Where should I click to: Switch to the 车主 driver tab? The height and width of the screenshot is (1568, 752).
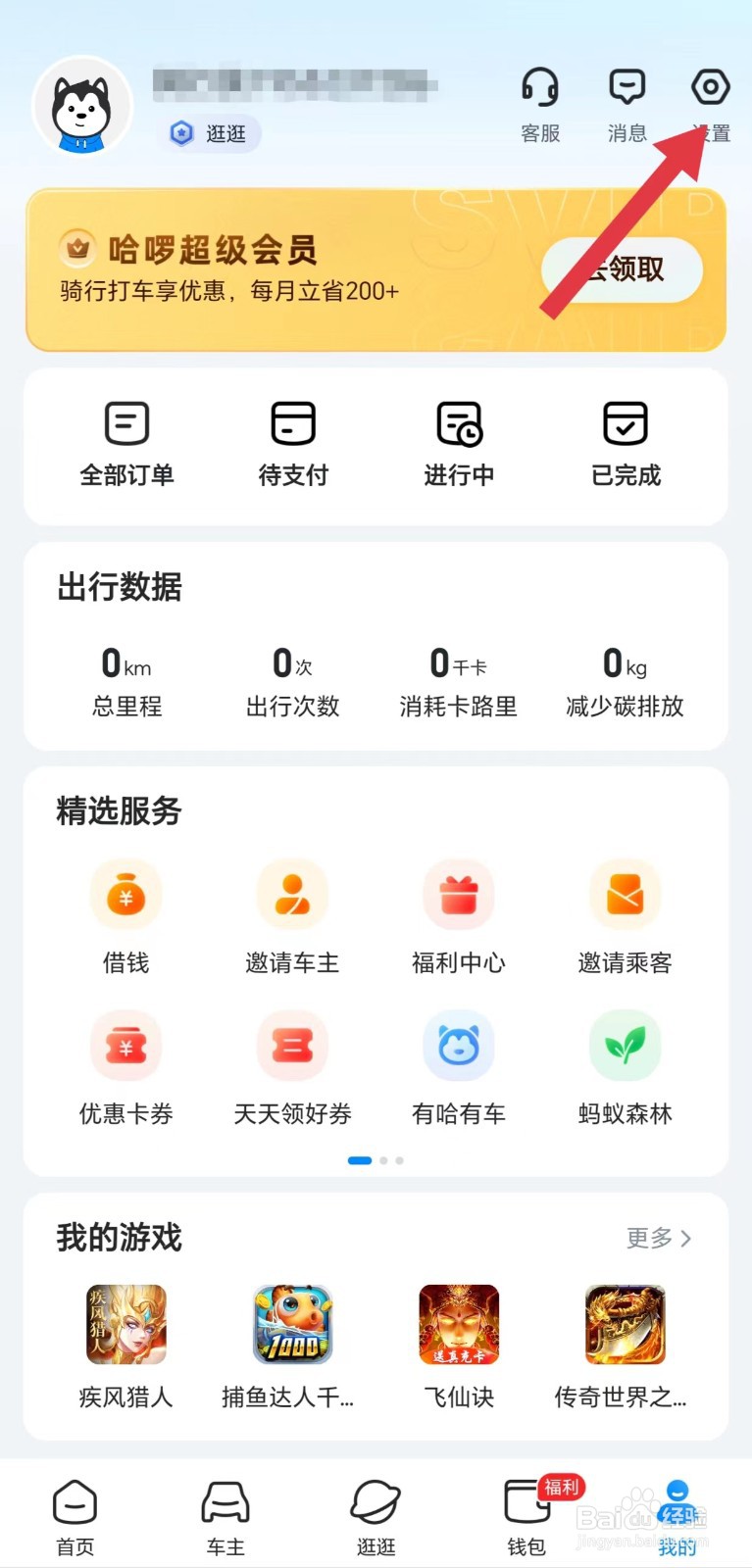coord(226,1514)
